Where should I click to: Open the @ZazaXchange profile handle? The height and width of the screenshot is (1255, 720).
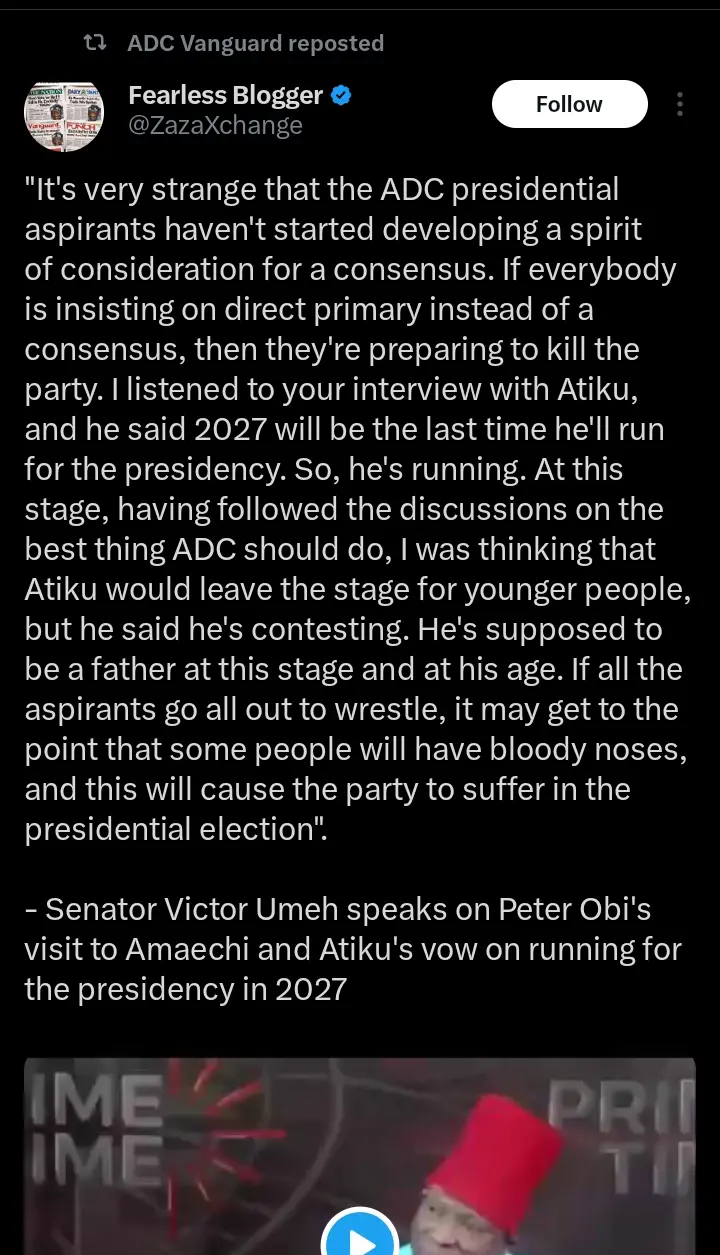coord(215,125)
